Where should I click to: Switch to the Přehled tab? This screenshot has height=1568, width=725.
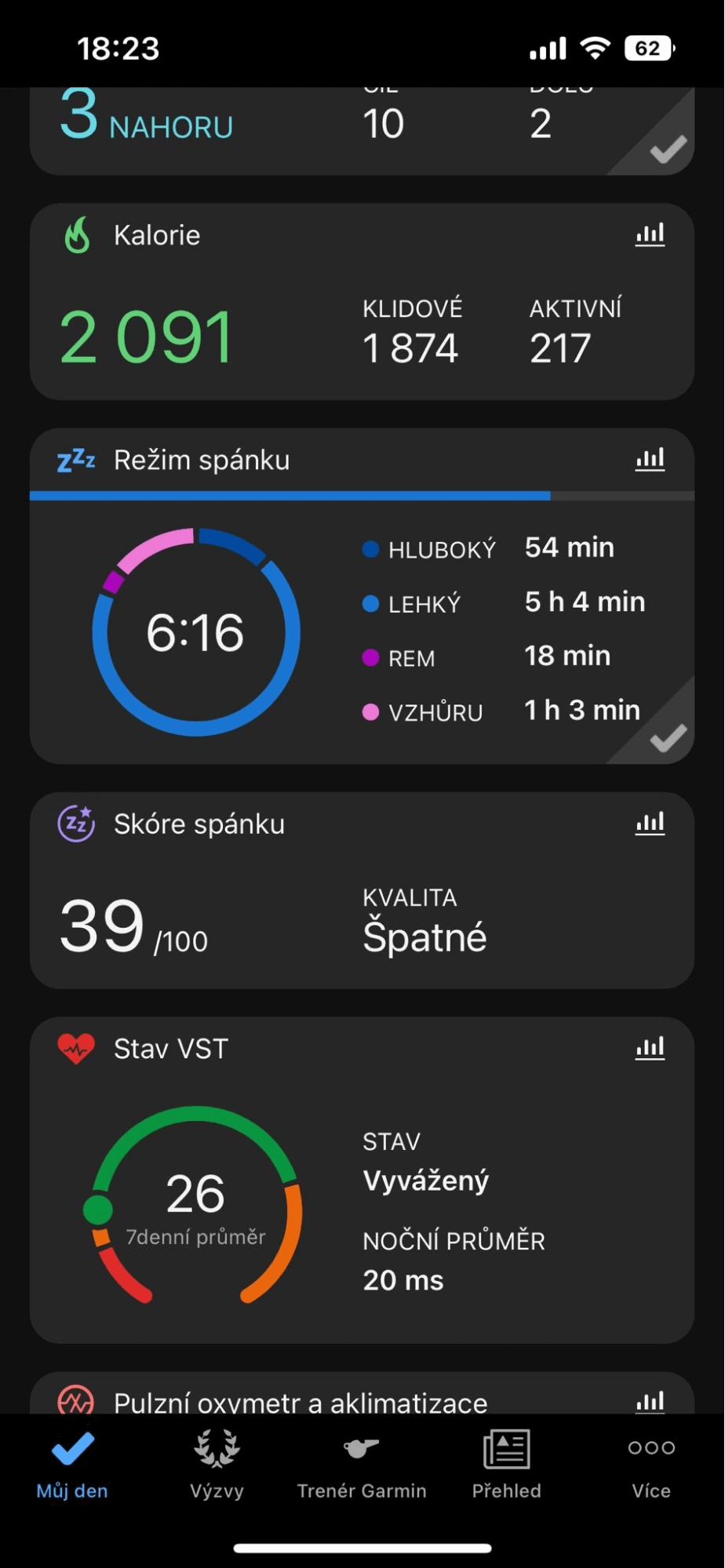click(506, 1464)
